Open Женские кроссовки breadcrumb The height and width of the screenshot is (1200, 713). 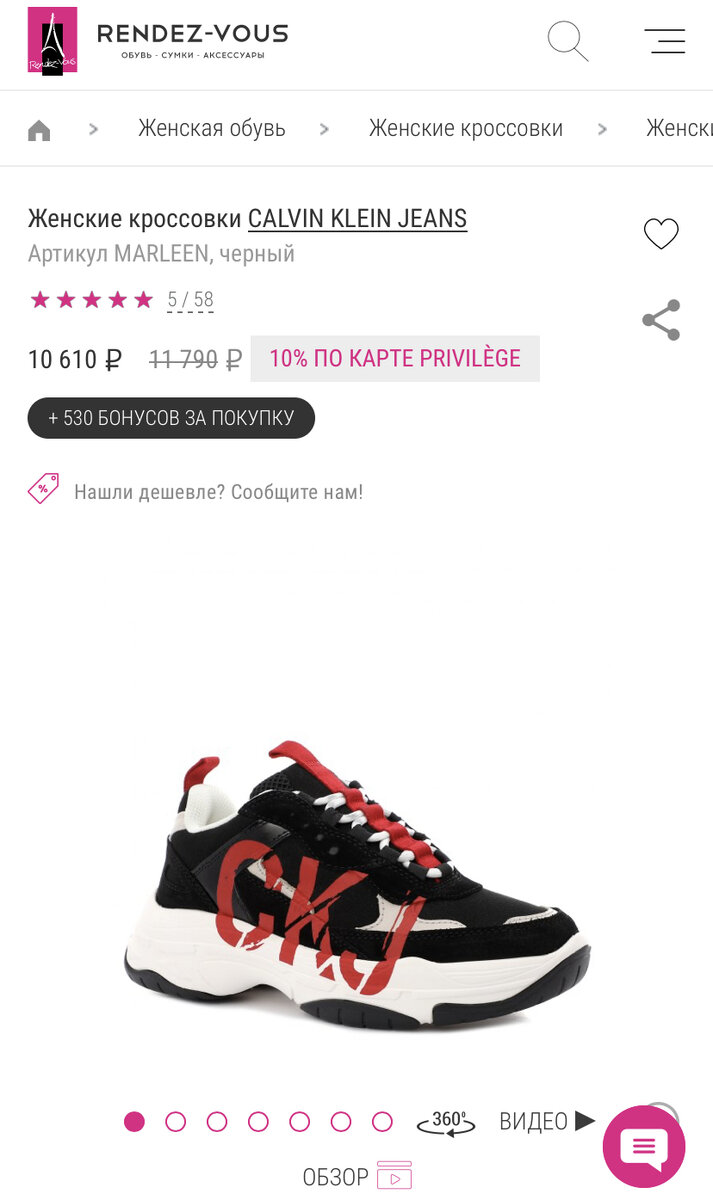tap(465, 129)
